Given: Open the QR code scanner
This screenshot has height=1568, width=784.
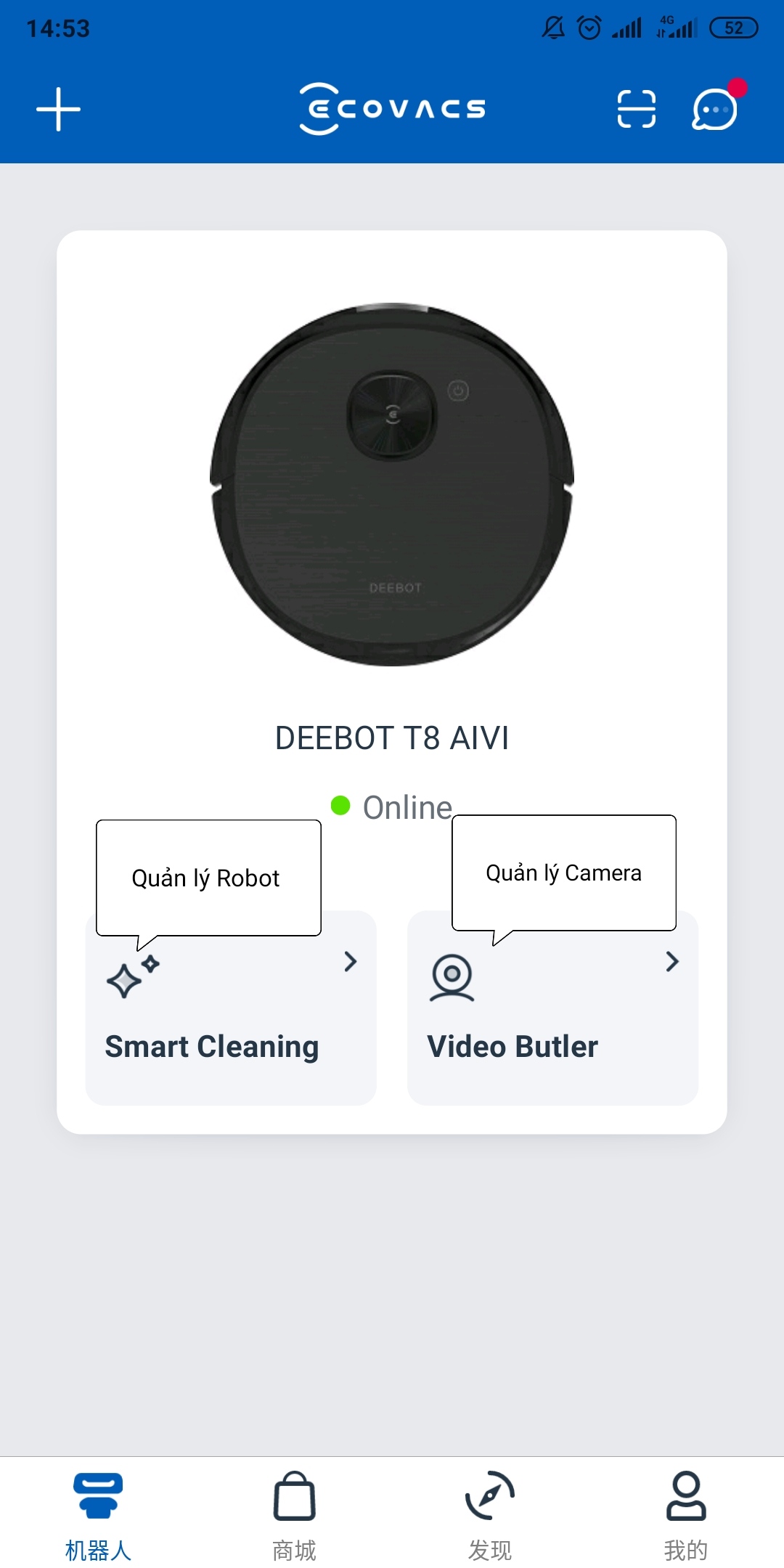Looking at the screenshot, I should click(x=637, y=109).
